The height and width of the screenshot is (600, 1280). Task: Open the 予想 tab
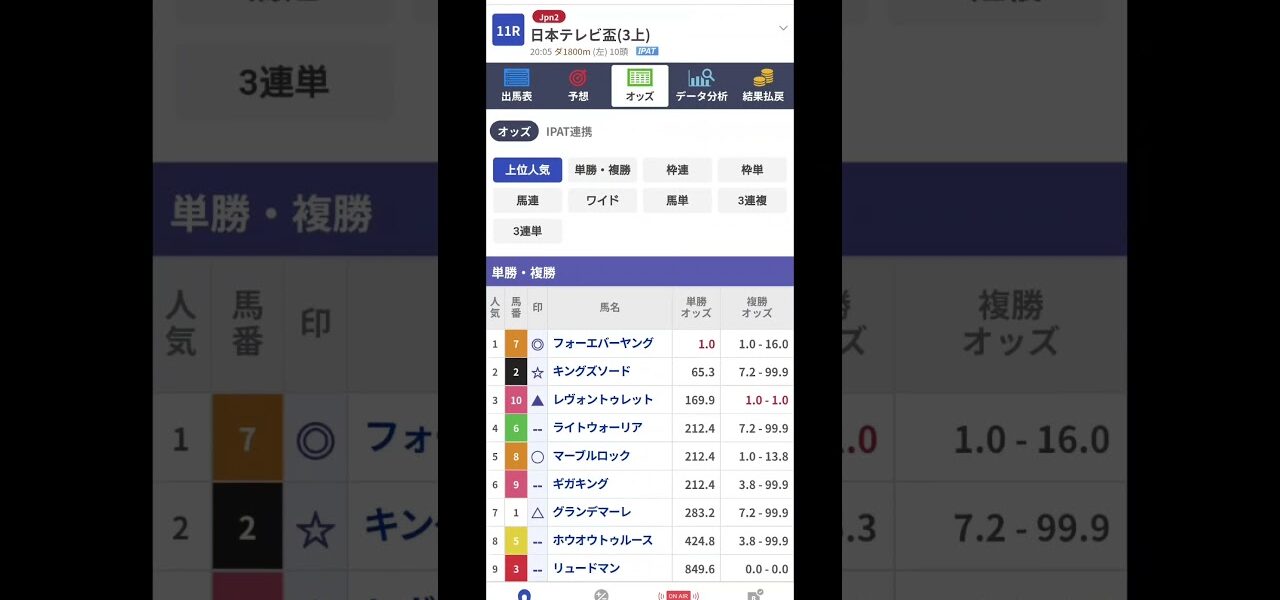(578, 86)
